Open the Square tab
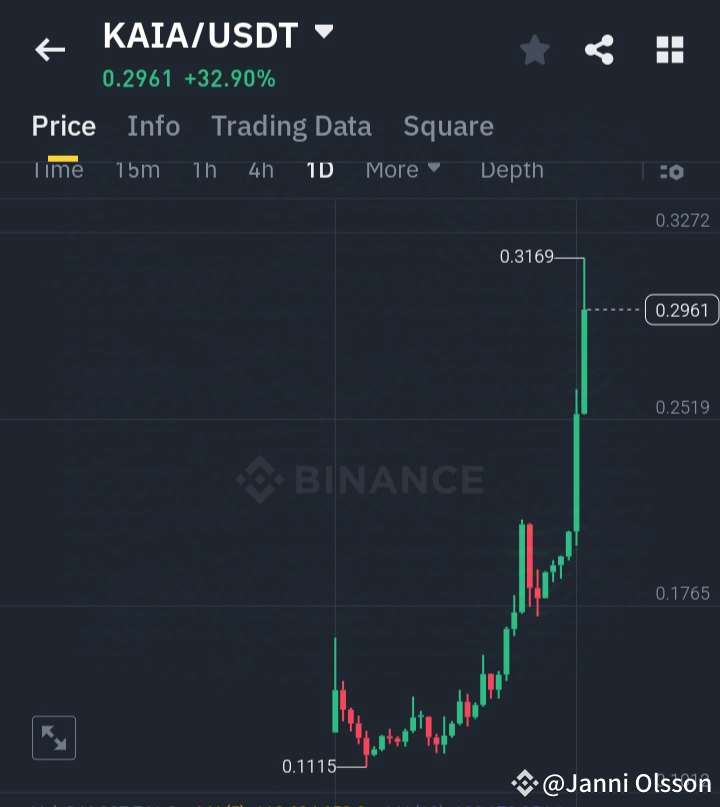 pos(448,126)
